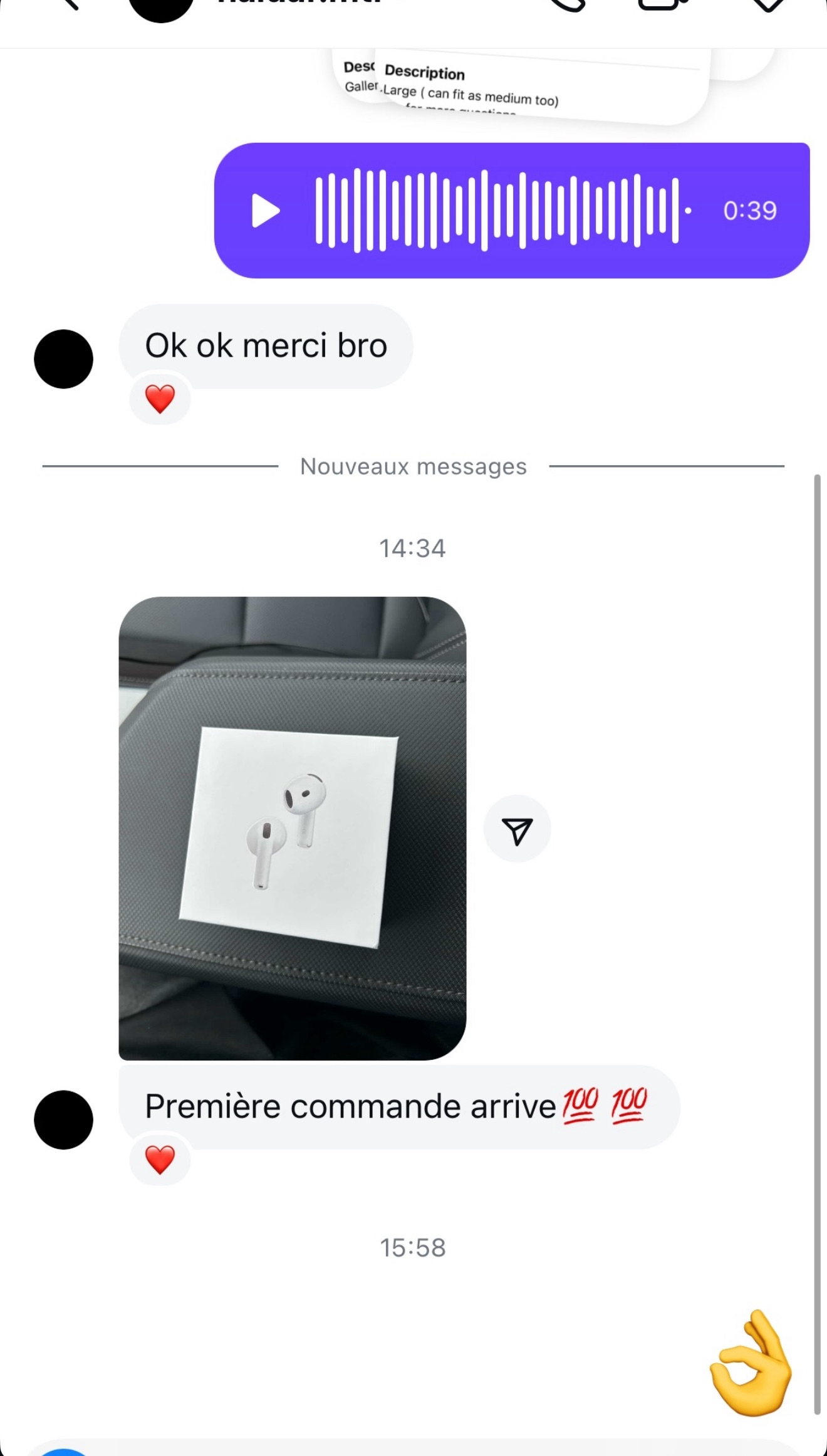Screen dimensions: 827x1456
Task: Go back using the top-left arrow
Action: tap(69, 5)
